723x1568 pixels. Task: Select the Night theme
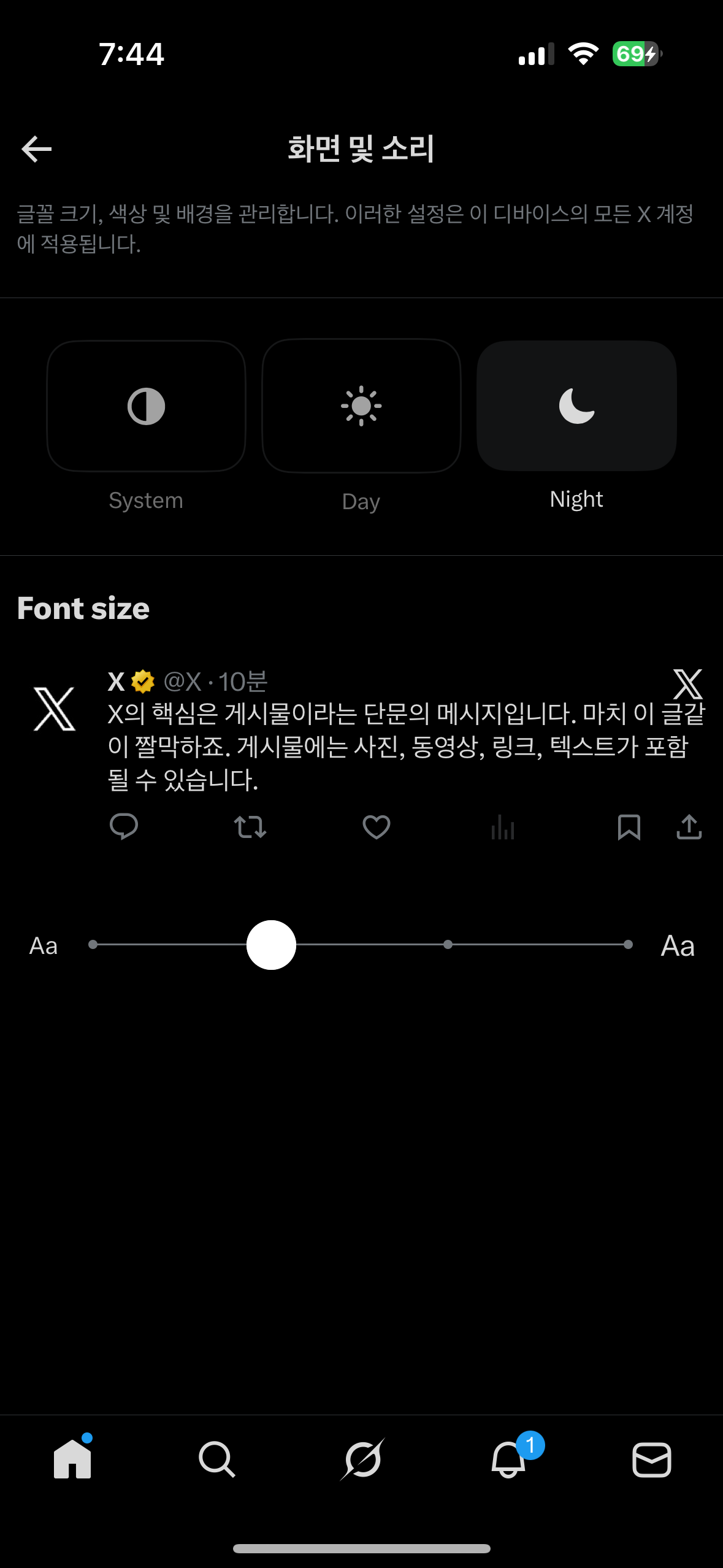point(577,406)
